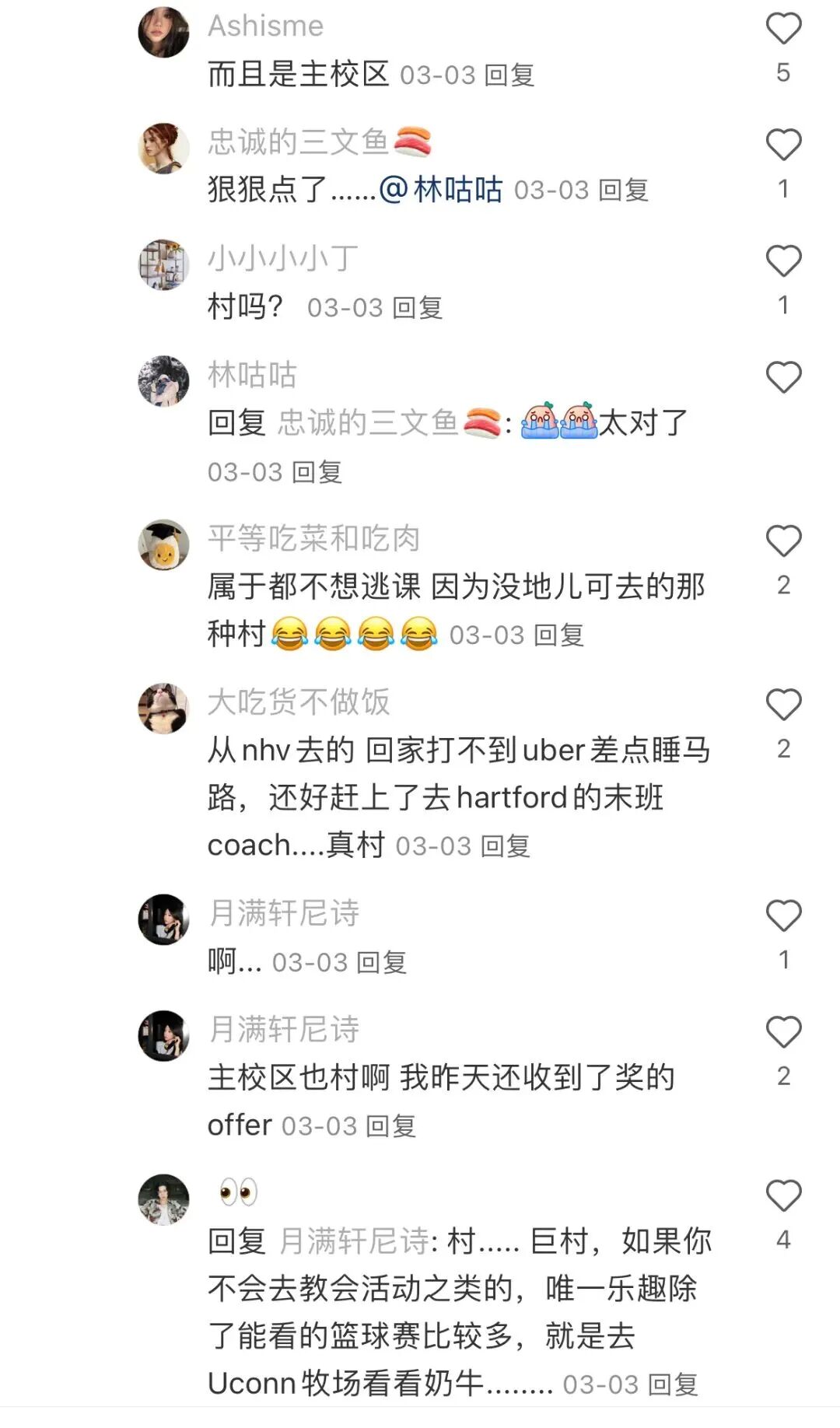Image resolution: width=840 pixels, height=1428 pixels.
Task: Like 小小小小丁's comment '村吗?'
Action: tap(783, 261)
